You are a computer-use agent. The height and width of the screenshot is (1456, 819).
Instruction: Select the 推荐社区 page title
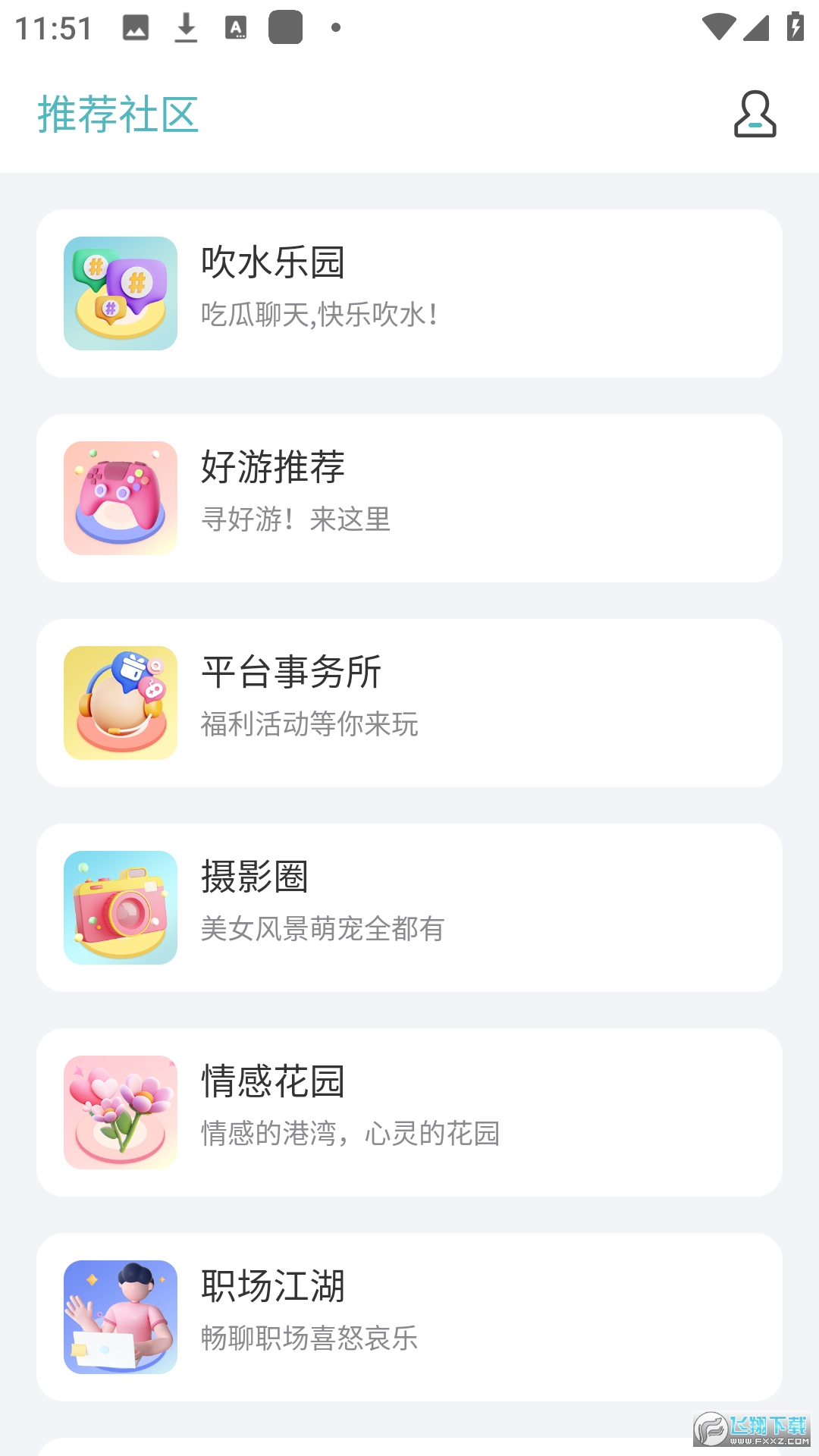click(118, 115)
